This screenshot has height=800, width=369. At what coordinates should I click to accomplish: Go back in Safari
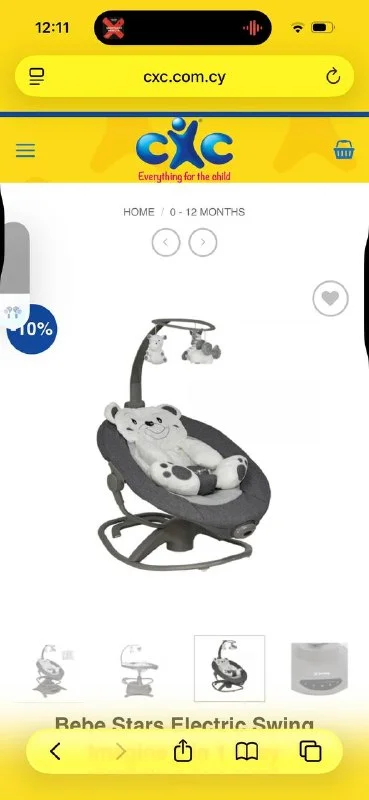(55, 751)
